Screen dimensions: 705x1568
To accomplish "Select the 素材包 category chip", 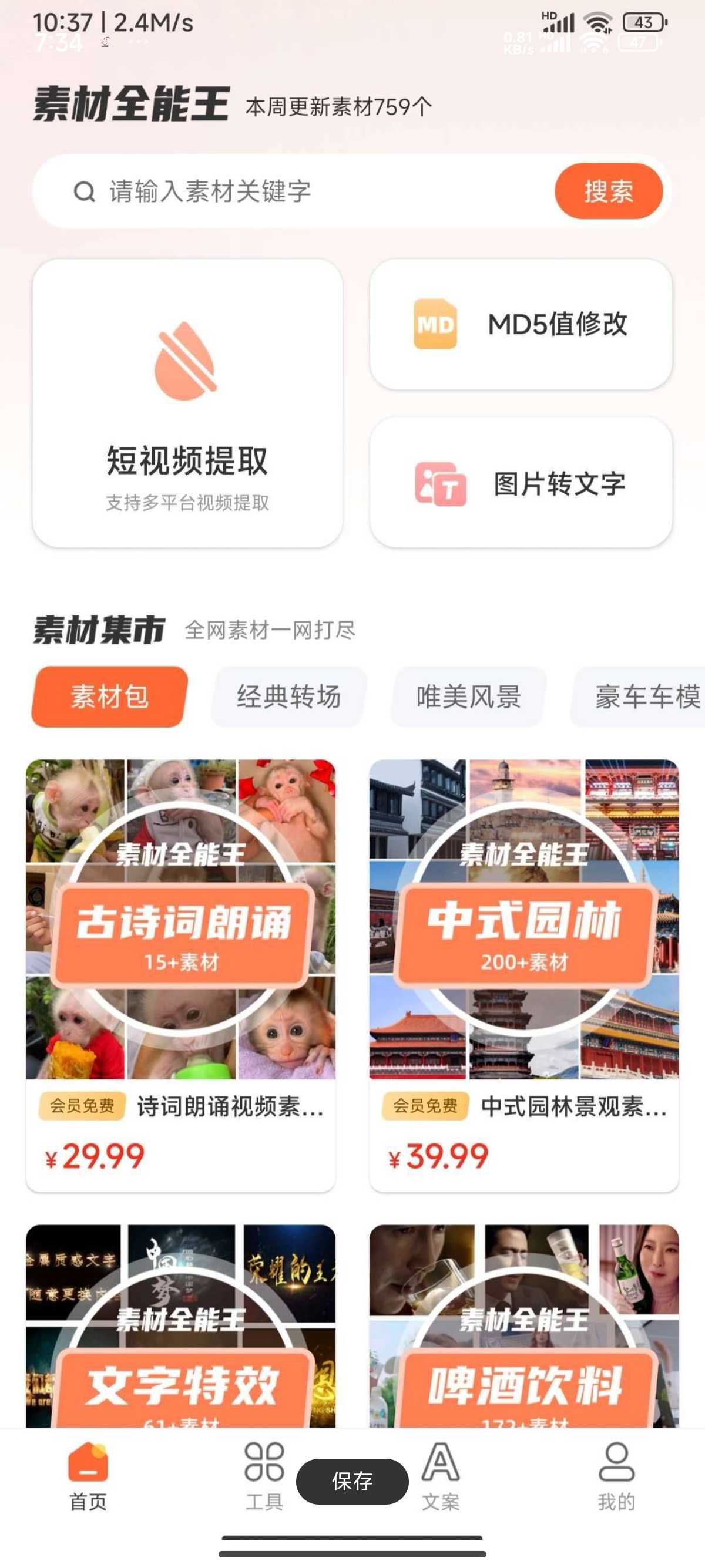I will click(110, 696).
